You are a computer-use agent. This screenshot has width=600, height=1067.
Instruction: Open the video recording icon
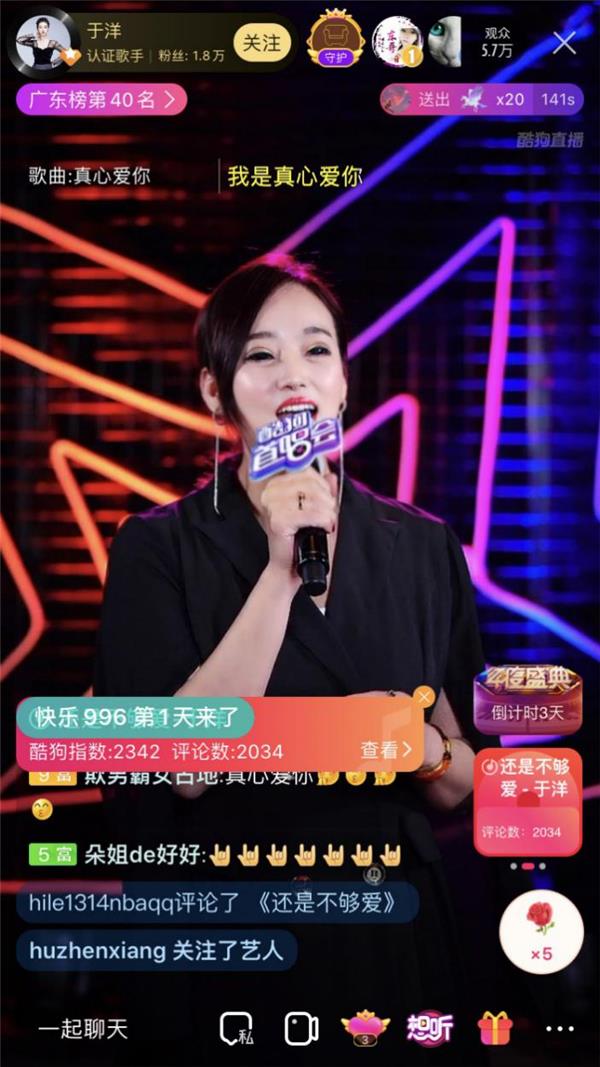pos(301,1029)
